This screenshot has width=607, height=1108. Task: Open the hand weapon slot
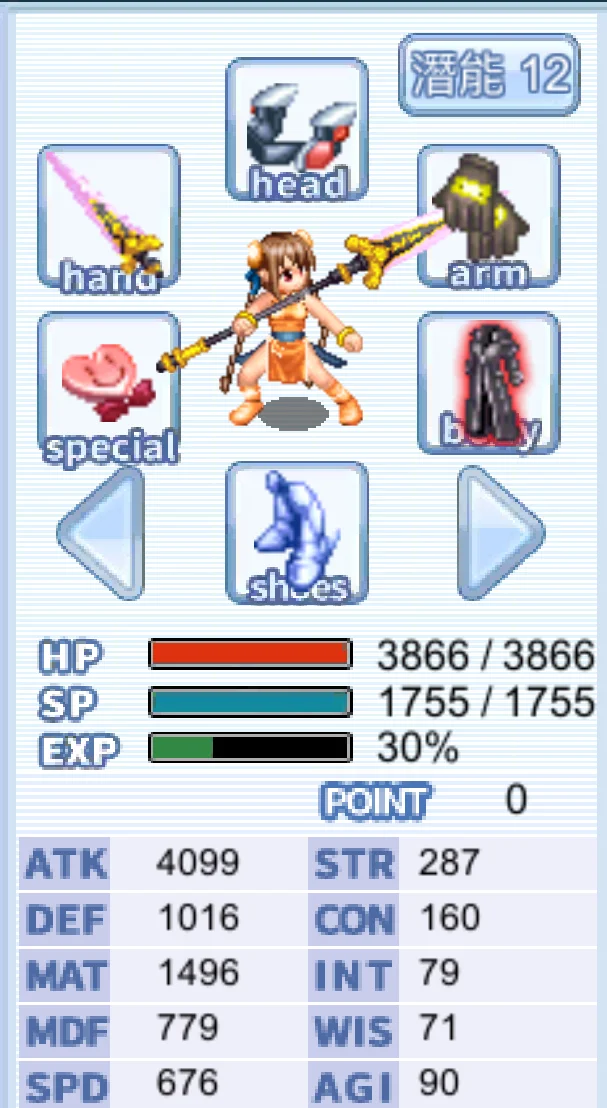[x=109, y=217]
